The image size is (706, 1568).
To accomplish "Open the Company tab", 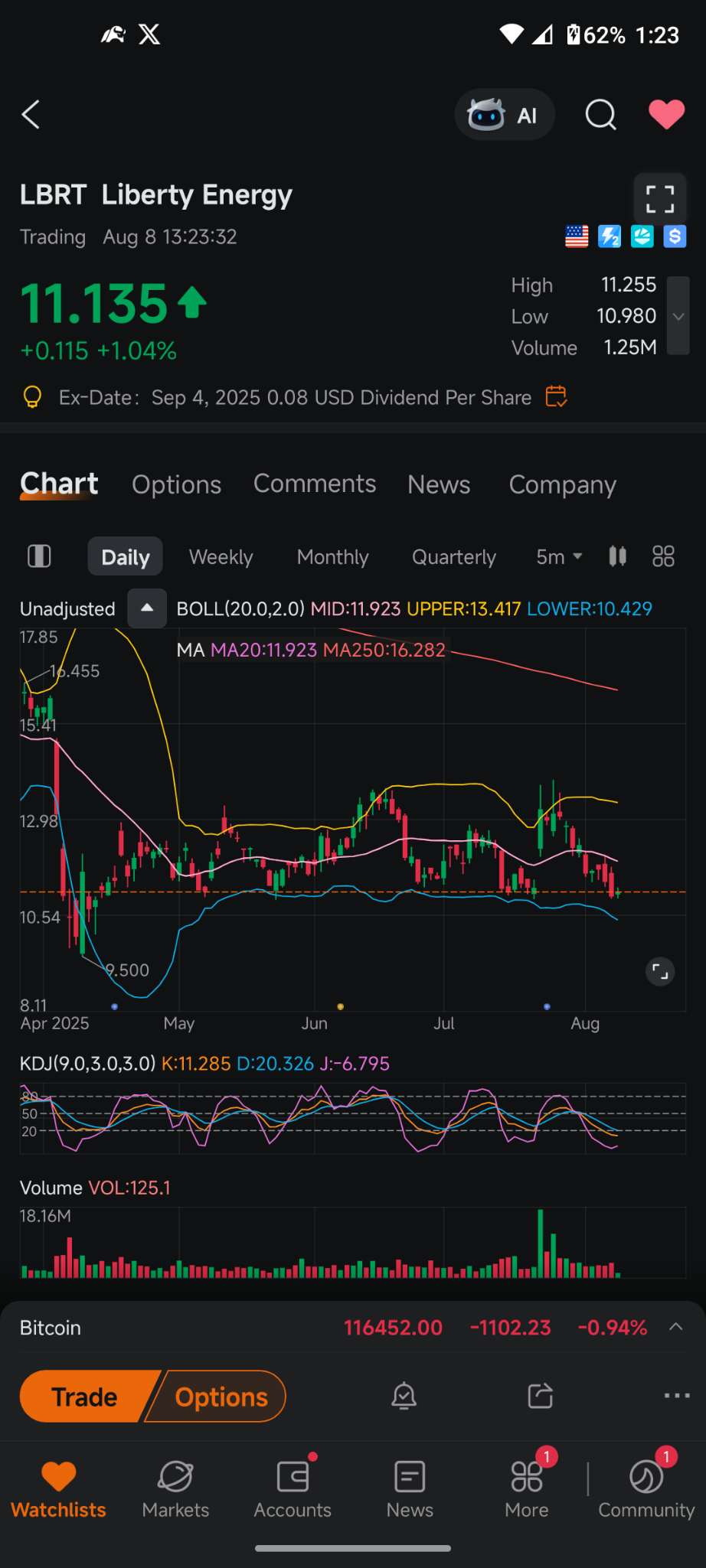I will [563, 484].
